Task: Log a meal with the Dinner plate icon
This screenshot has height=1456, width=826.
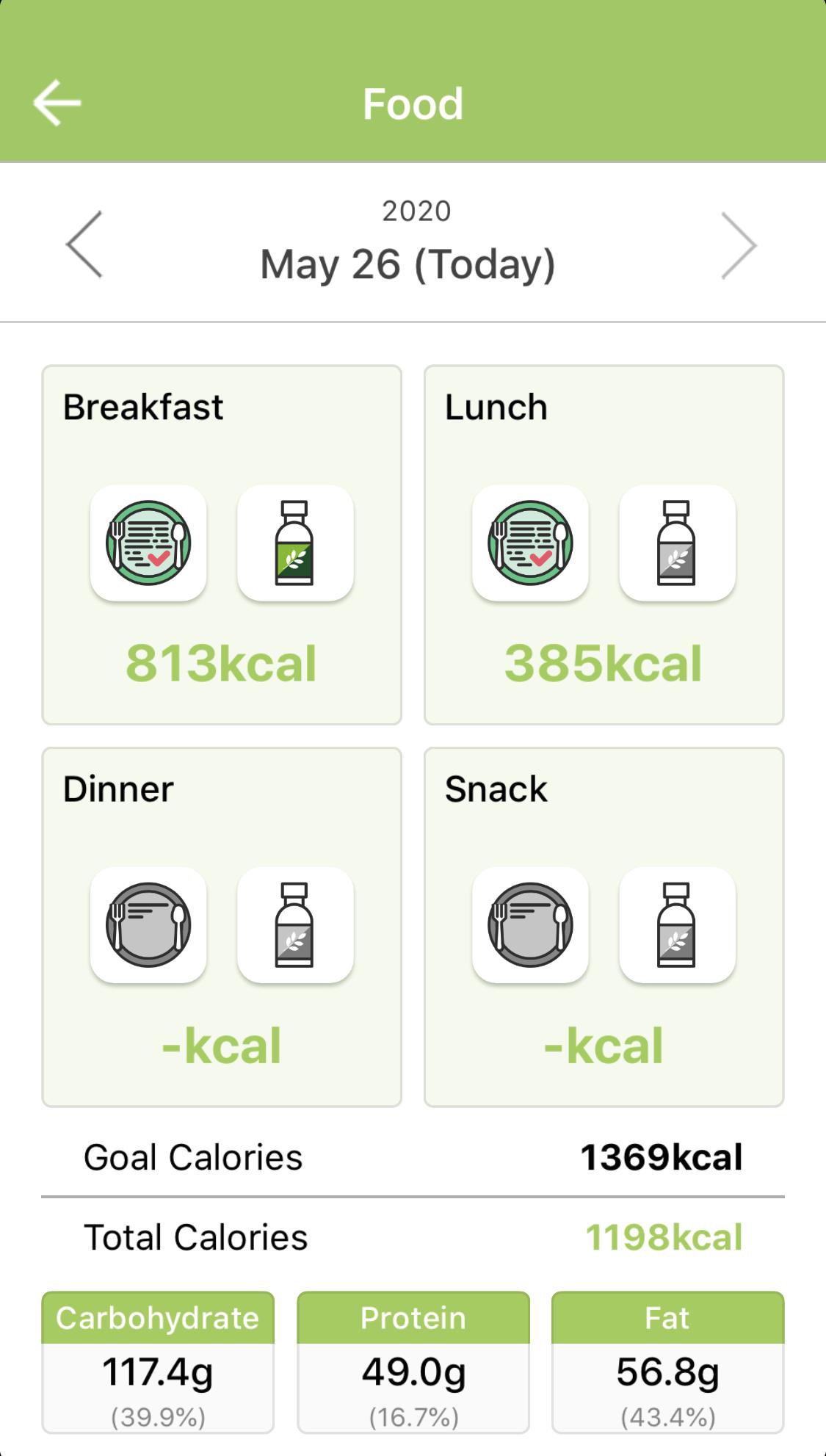Action: [148, 925]
